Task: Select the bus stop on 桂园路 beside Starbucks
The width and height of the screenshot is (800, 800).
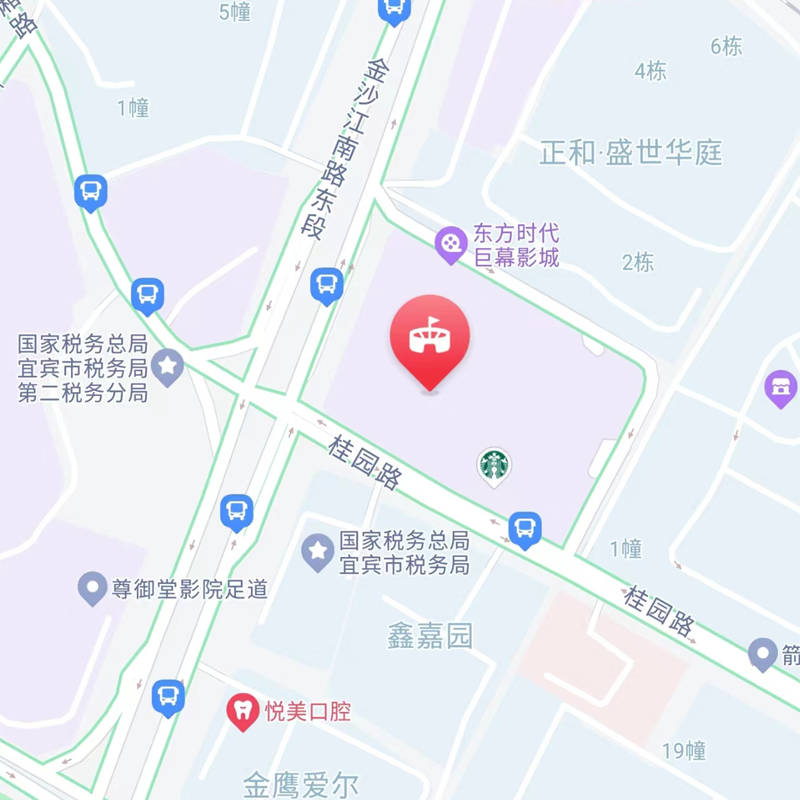Action: click(524, 528)
